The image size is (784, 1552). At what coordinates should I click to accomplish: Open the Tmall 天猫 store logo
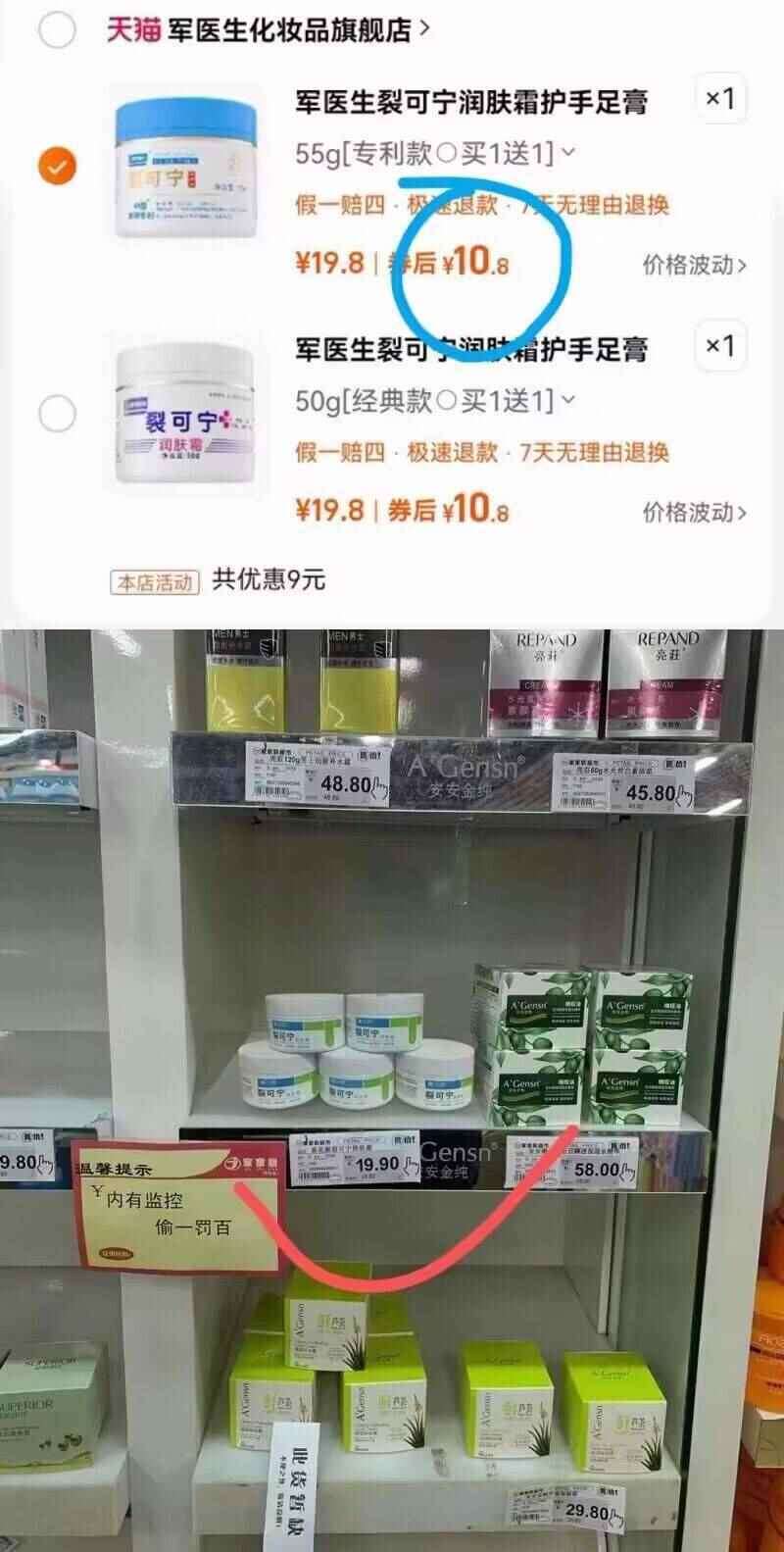pyautogui.click(x=132, y=29)
